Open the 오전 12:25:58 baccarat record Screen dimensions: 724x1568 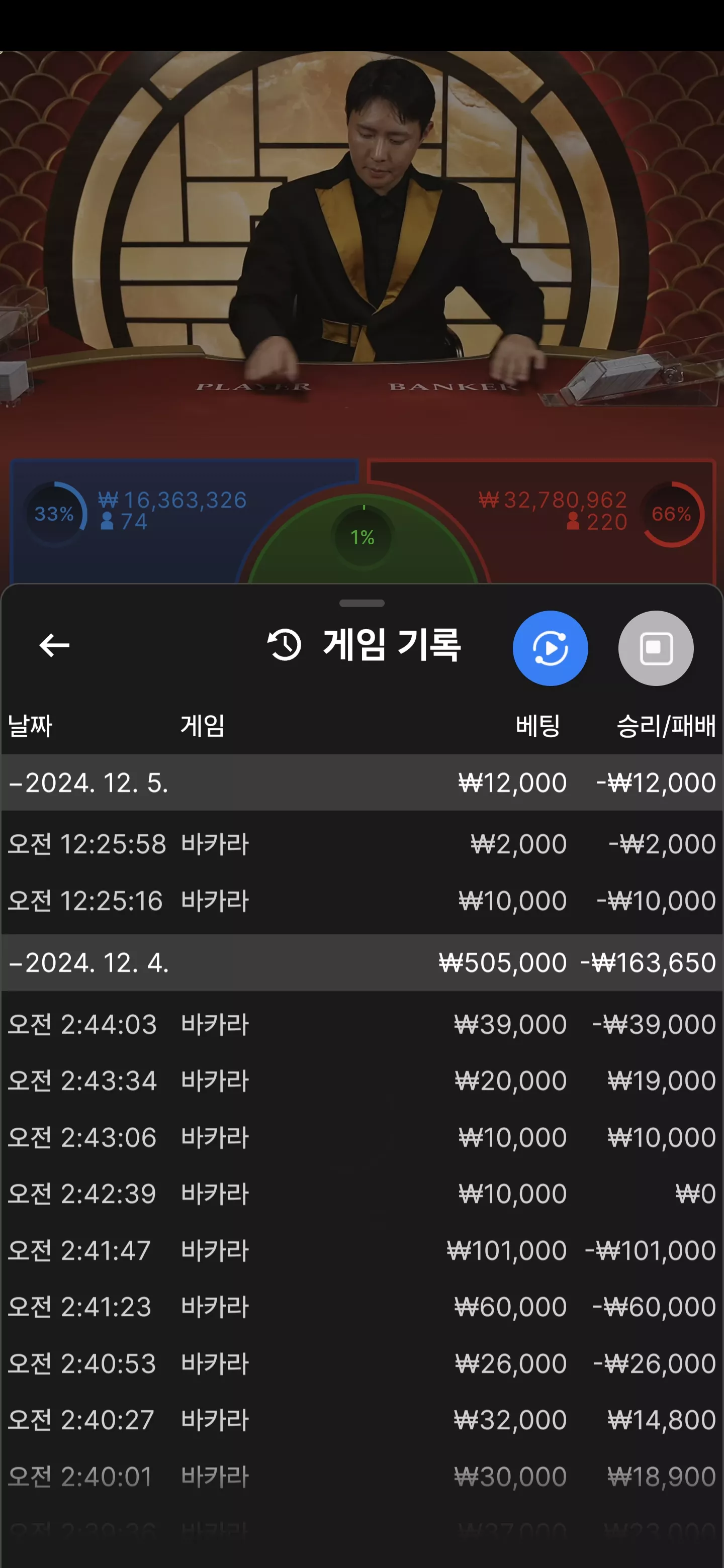click(x=361, y=844)
